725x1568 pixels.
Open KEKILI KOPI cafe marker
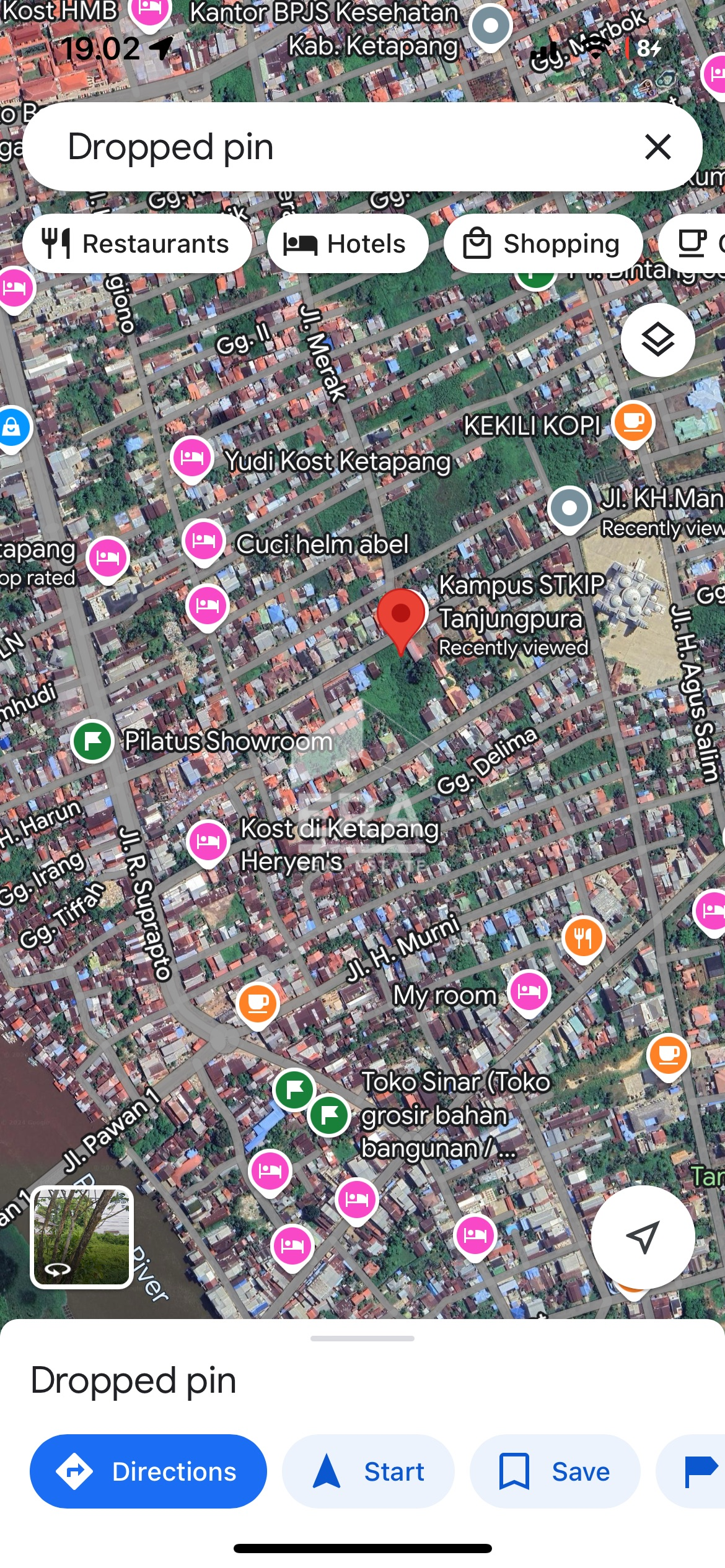pyautogui.click(x=633, y=422)
